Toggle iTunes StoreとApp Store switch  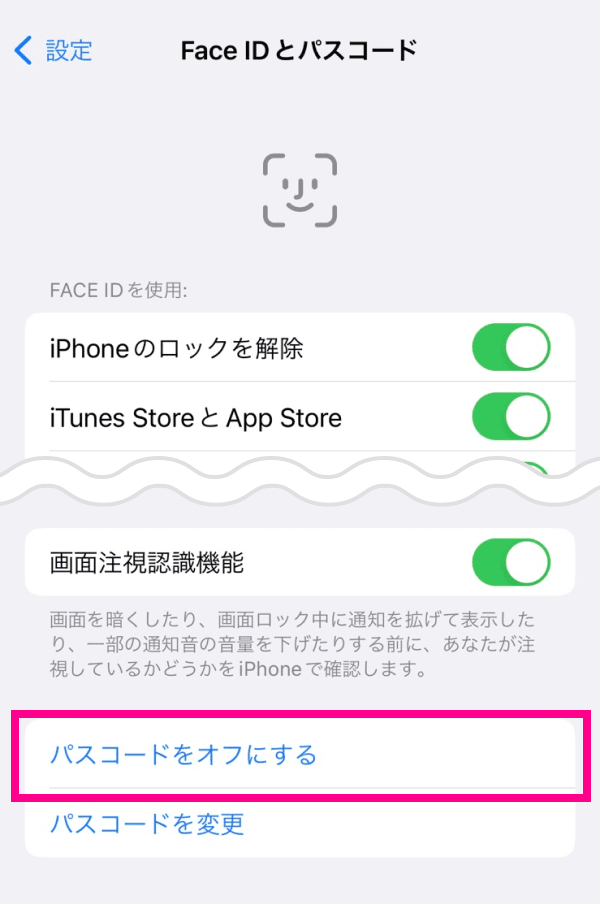coord(510,417)
